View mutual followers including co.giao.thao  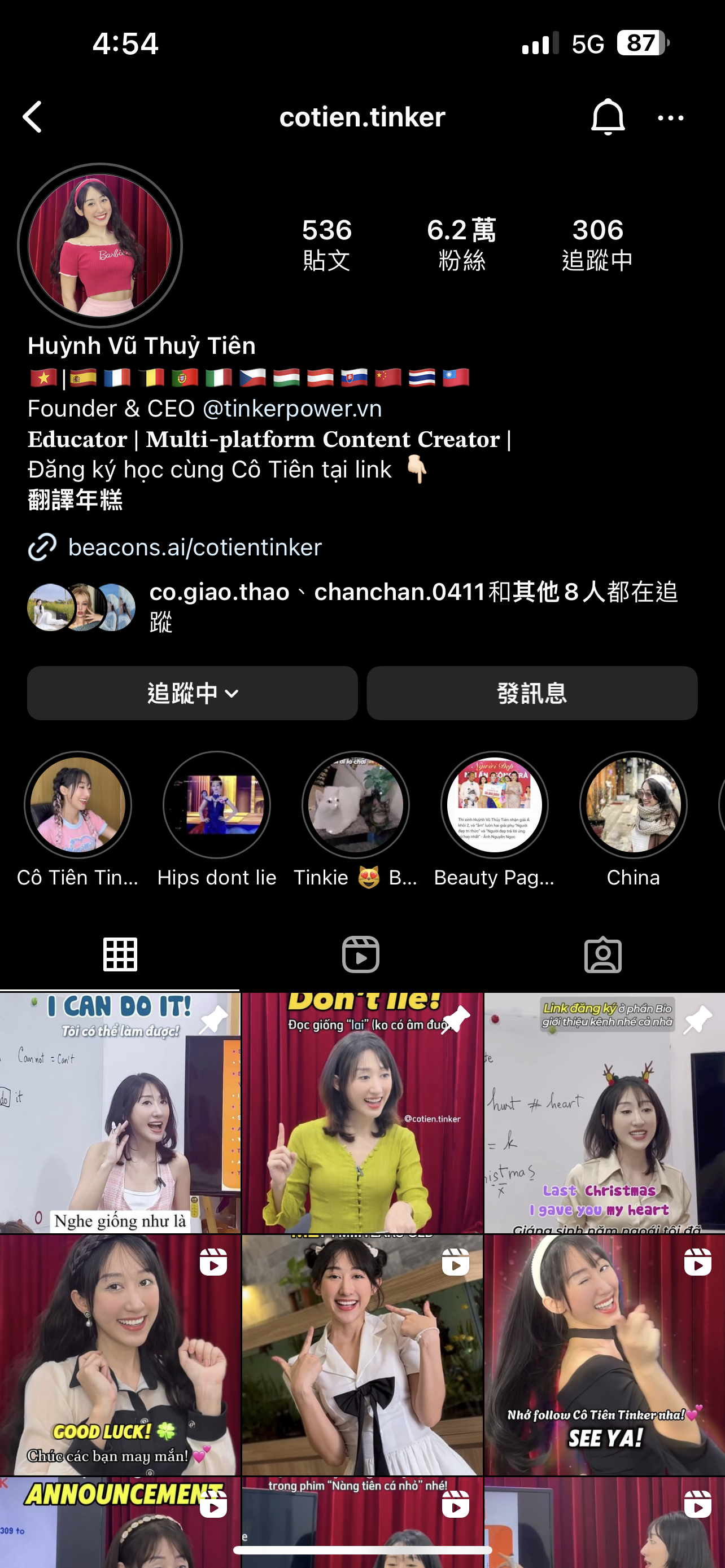pos(365,606)
